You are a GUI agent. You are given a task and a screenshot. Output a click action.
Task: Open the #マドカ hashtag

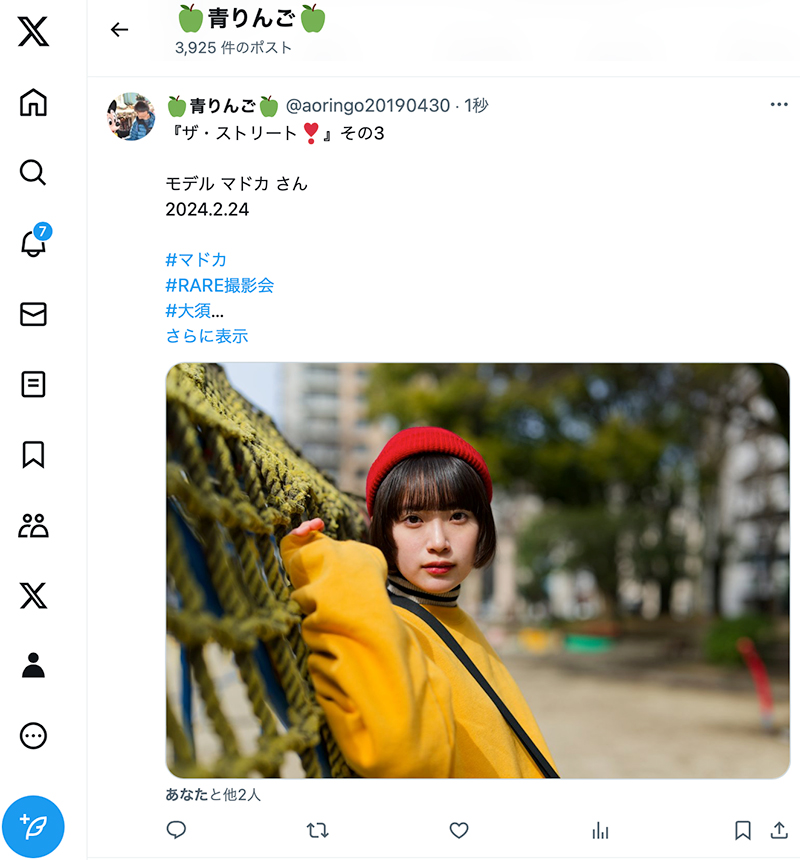(x=196, y=260)
